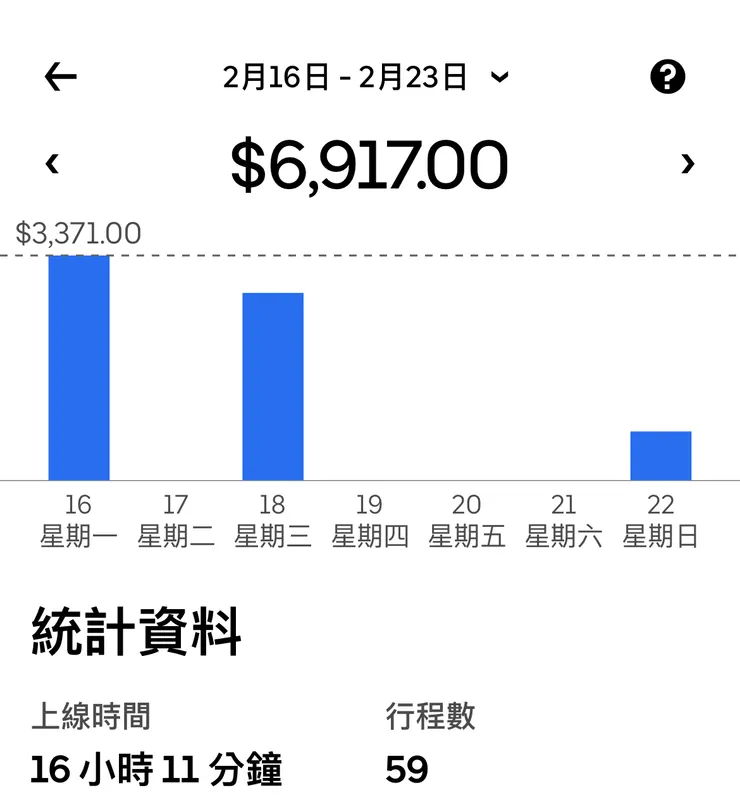Click the back arrow to return
This screenshot has width=740, height=807.
tap(60, 76)
